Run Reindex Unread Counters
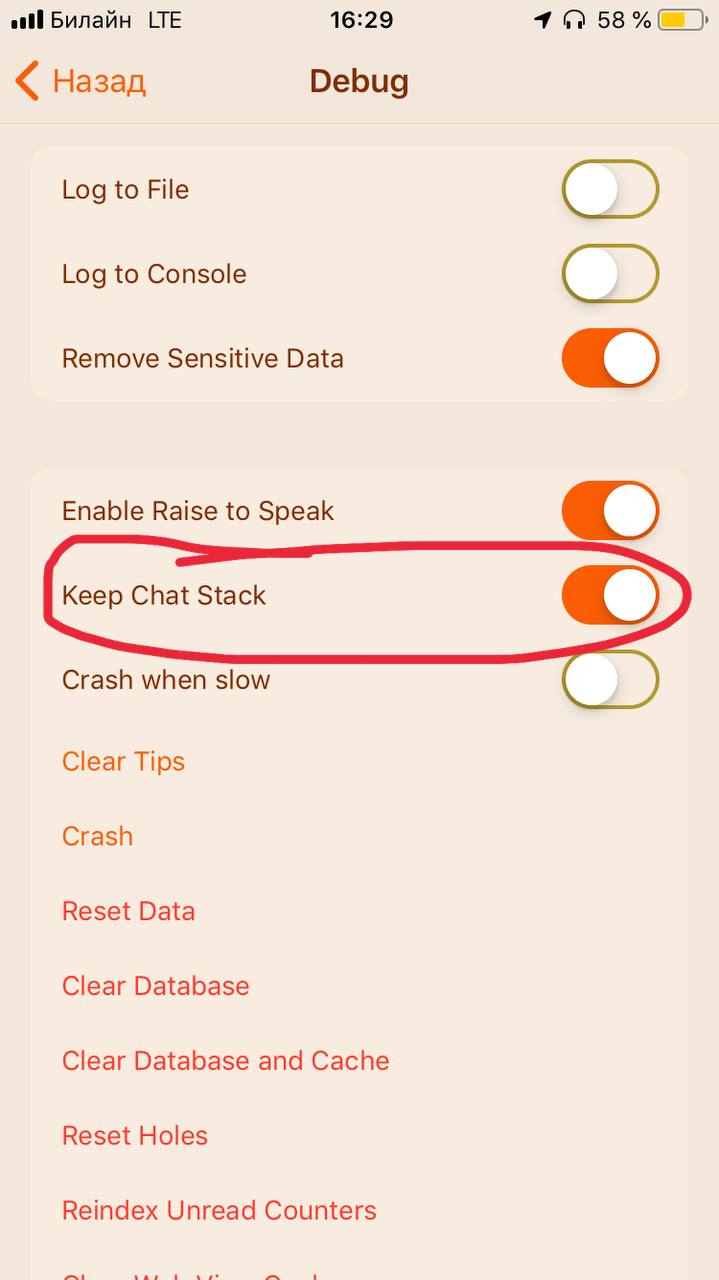The width and height of the screenshot is (719, 1280). pyautogui.click(x=219, y=1211)
